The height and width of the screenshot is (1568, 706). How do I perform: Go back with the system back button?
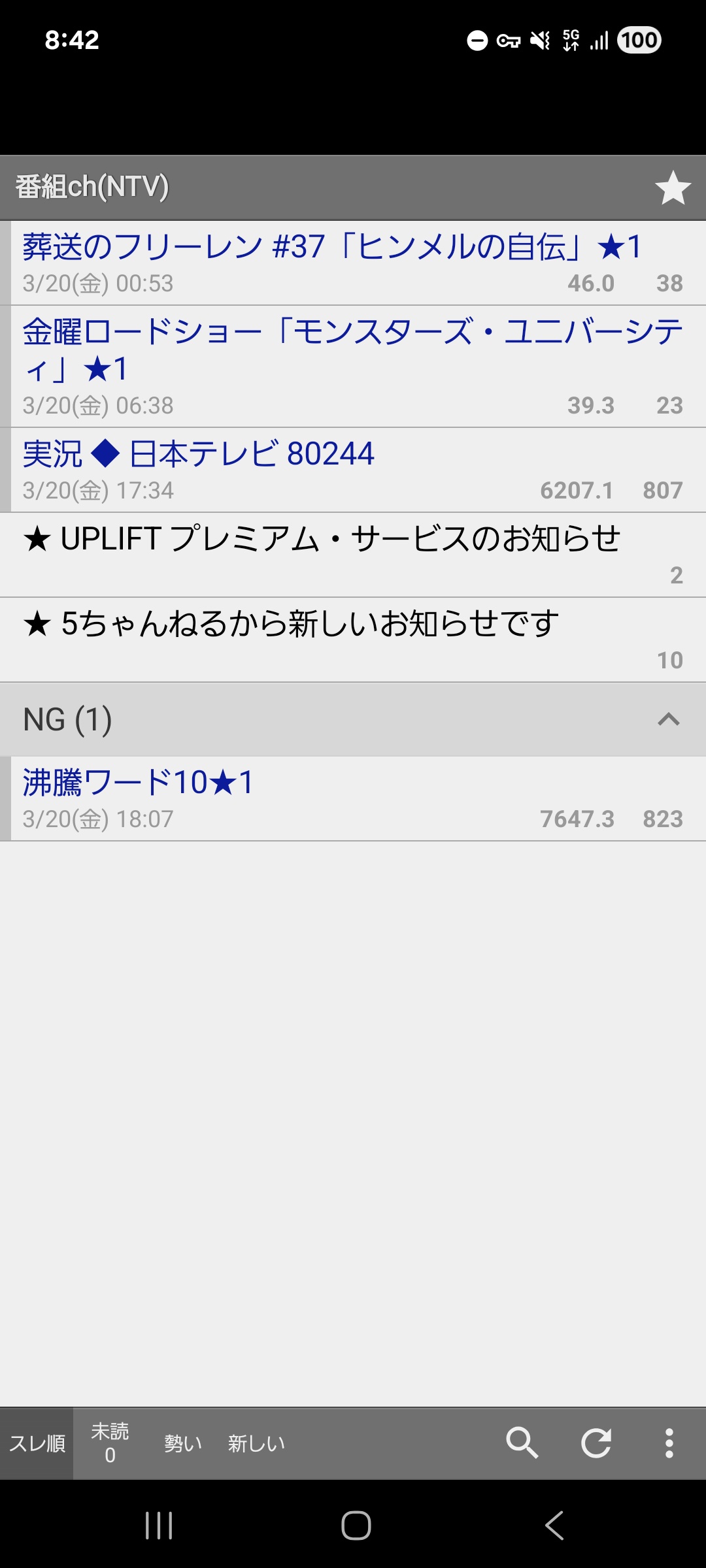(554, 1526)
